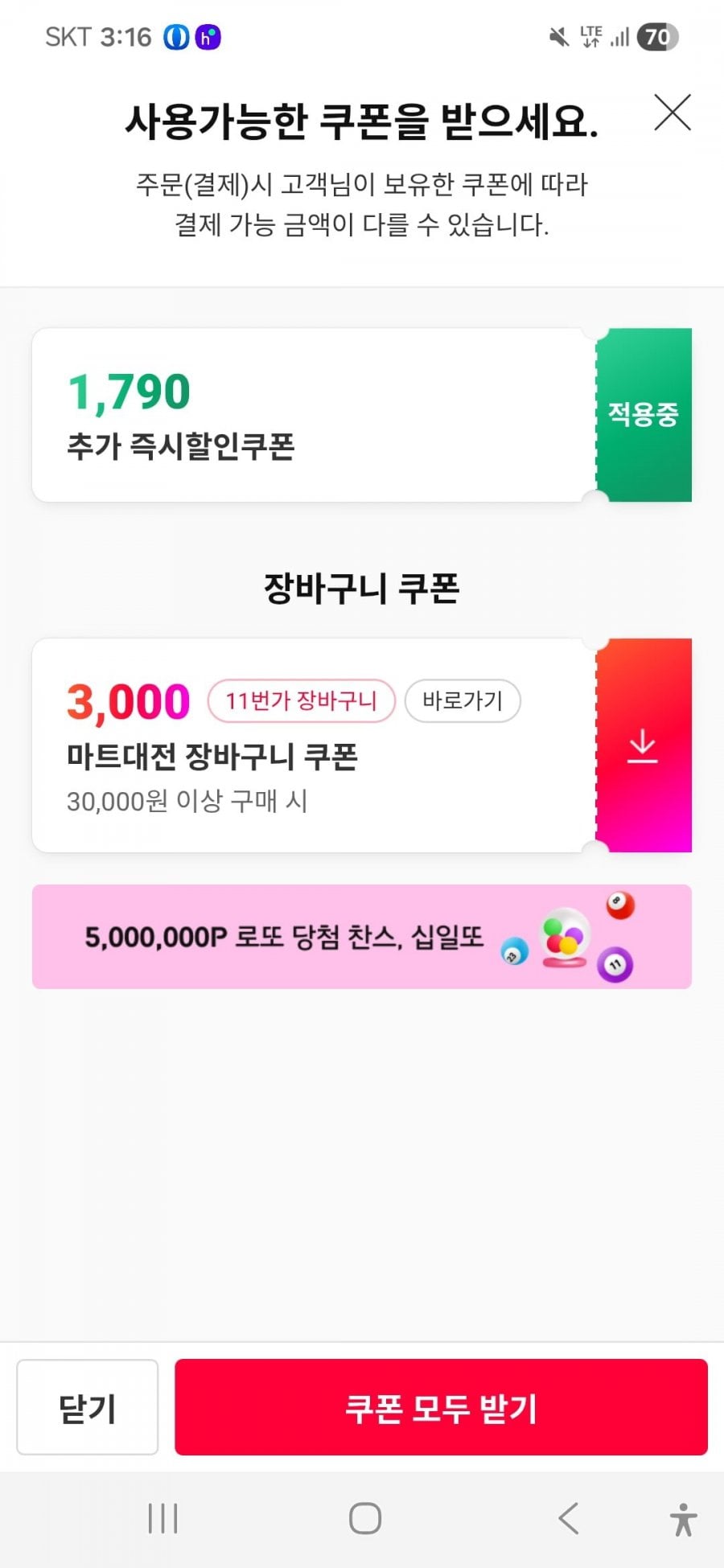Tap the 닫기 button
The image size is (724, 1568).
[x=87, y=1408]
